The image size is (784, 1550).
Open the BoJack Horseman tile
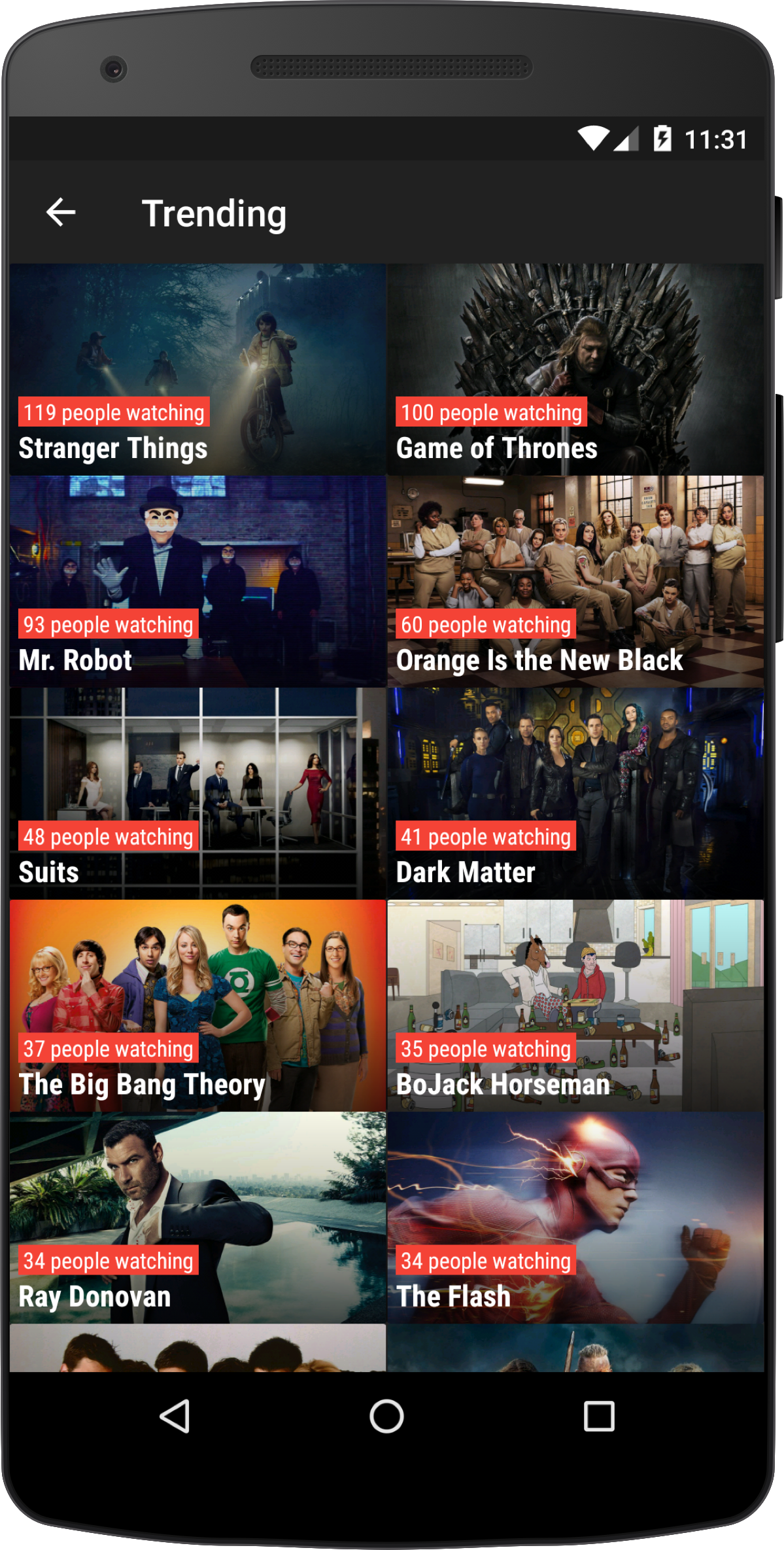[x=575, y=1006]
